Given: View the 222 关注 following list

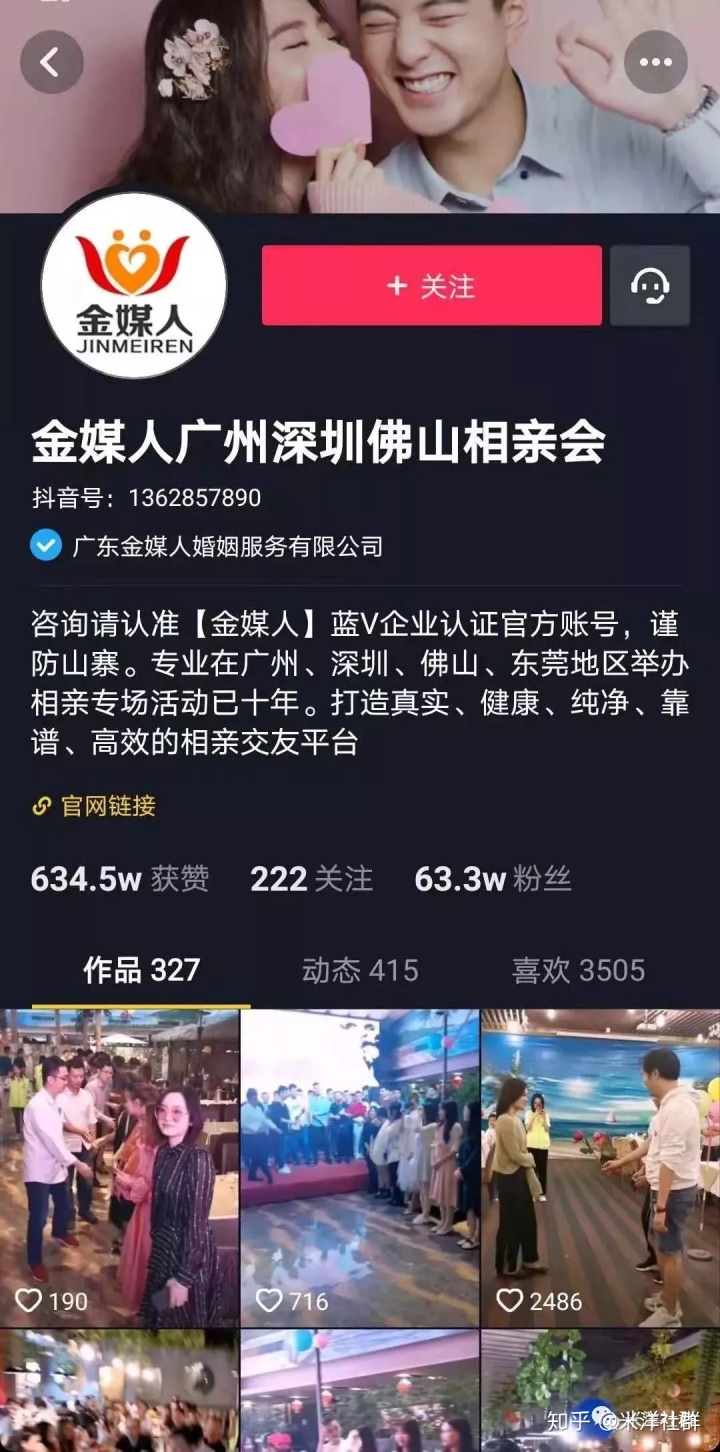Looking at the screenshot, I should pyautogui.click(x=311, y=880).
